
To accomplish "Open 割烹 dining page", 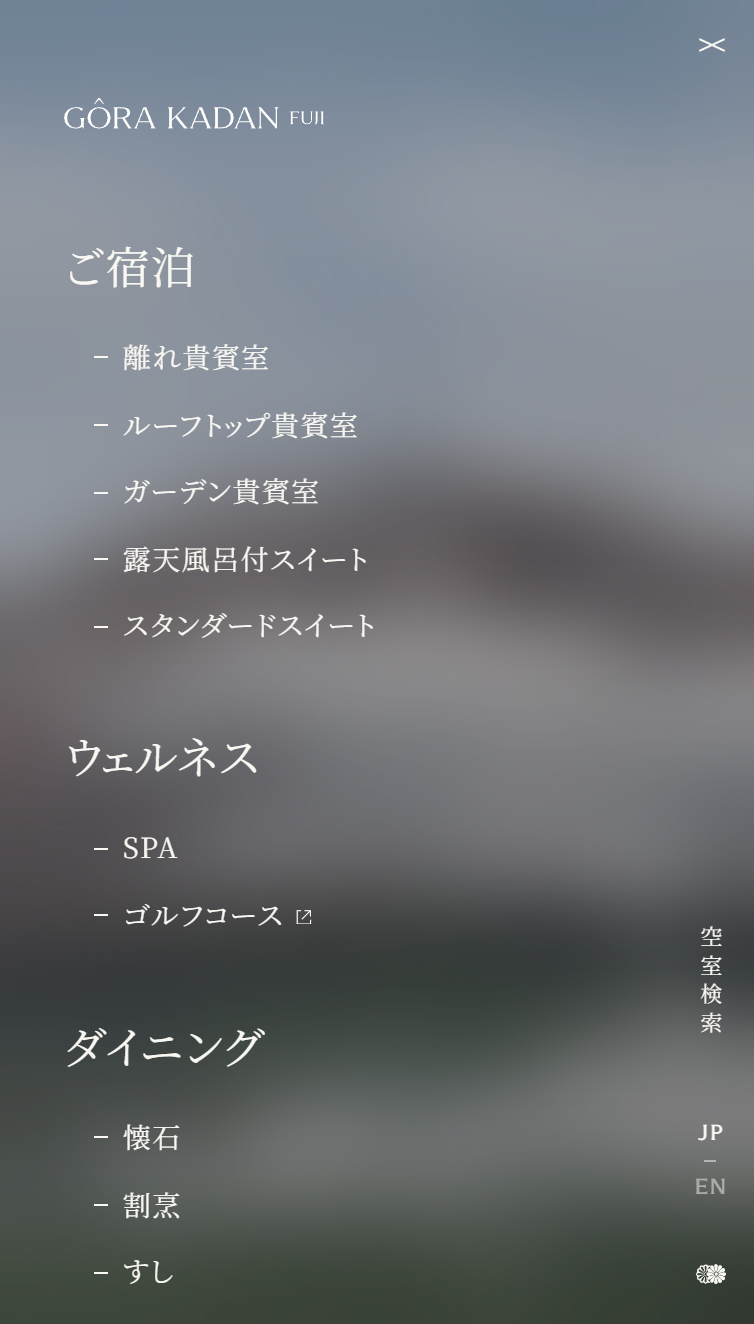I will coord(151,1206).
